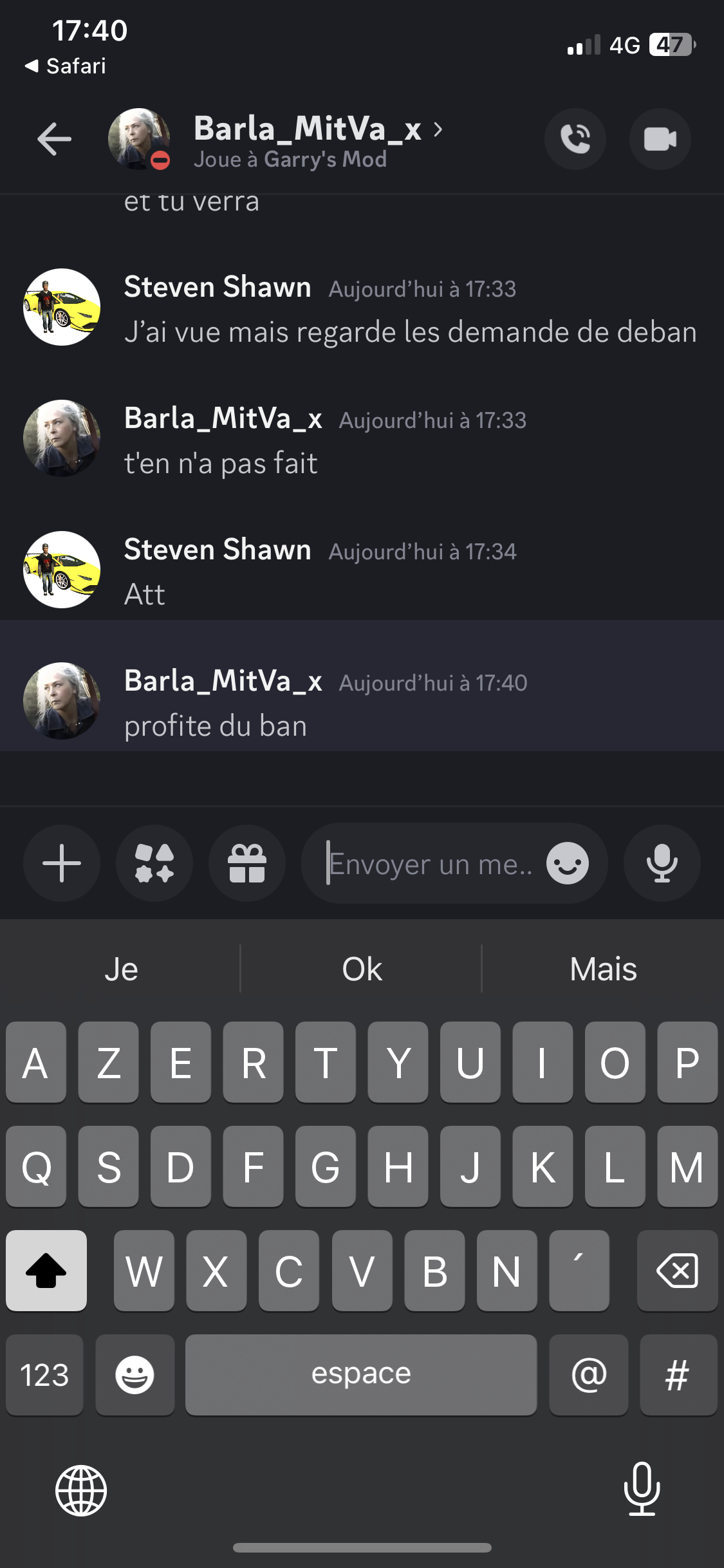Open the apps and activities launcher
This screenshot has width=724, height=1568.
coord(154,863)
